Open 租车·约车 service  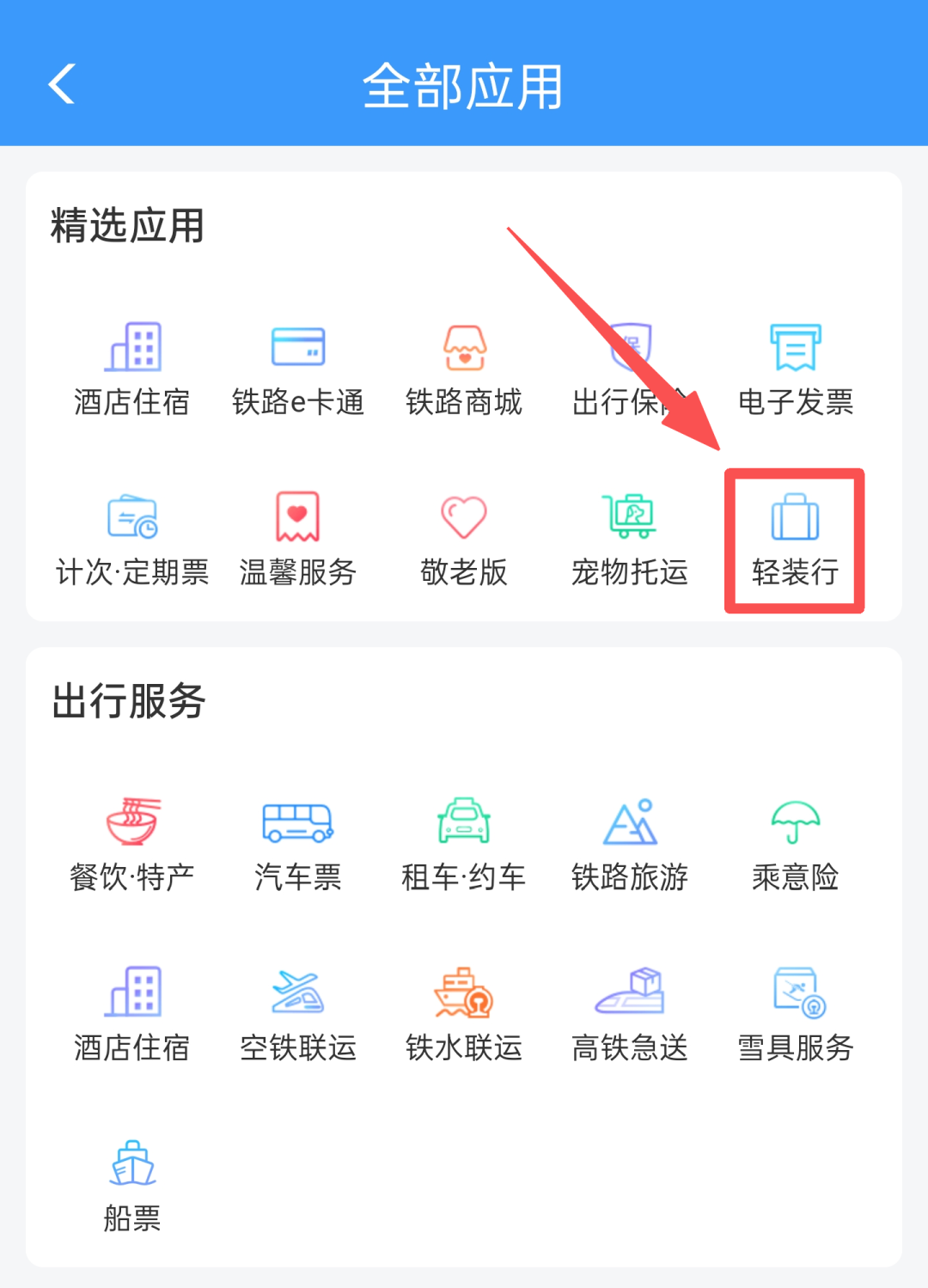464,841
